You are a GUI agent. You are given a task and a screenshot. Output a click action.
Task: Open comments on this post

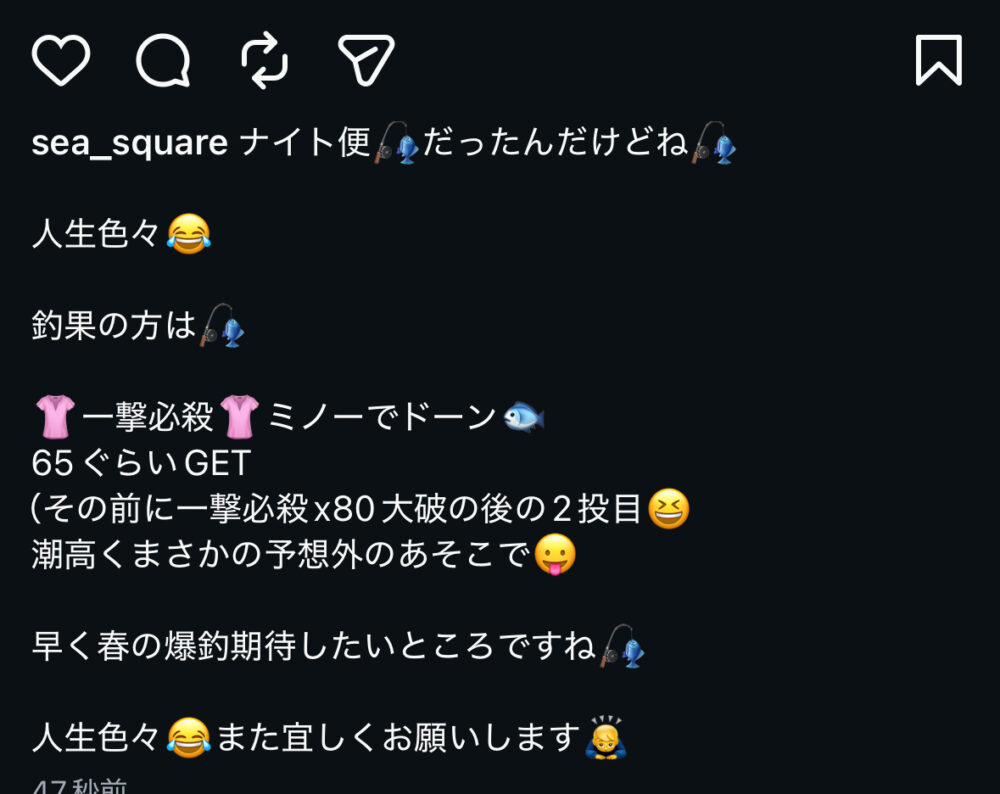coord(163,59)
